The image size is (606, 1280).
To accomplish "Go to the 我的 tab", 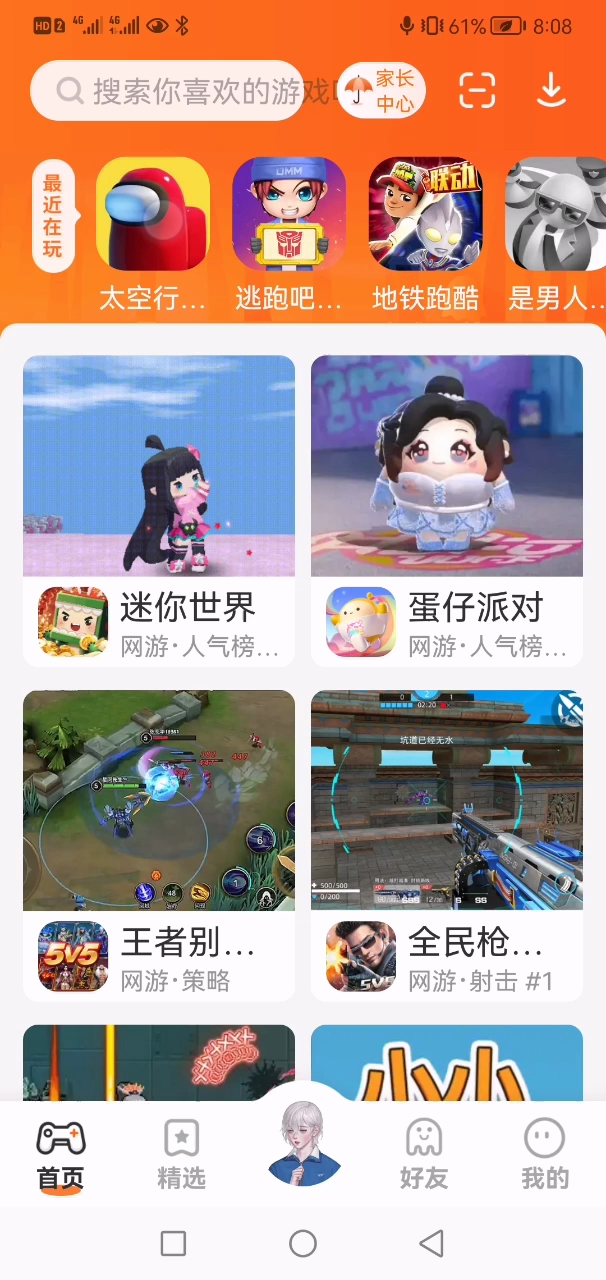I will coord(545,1155).
